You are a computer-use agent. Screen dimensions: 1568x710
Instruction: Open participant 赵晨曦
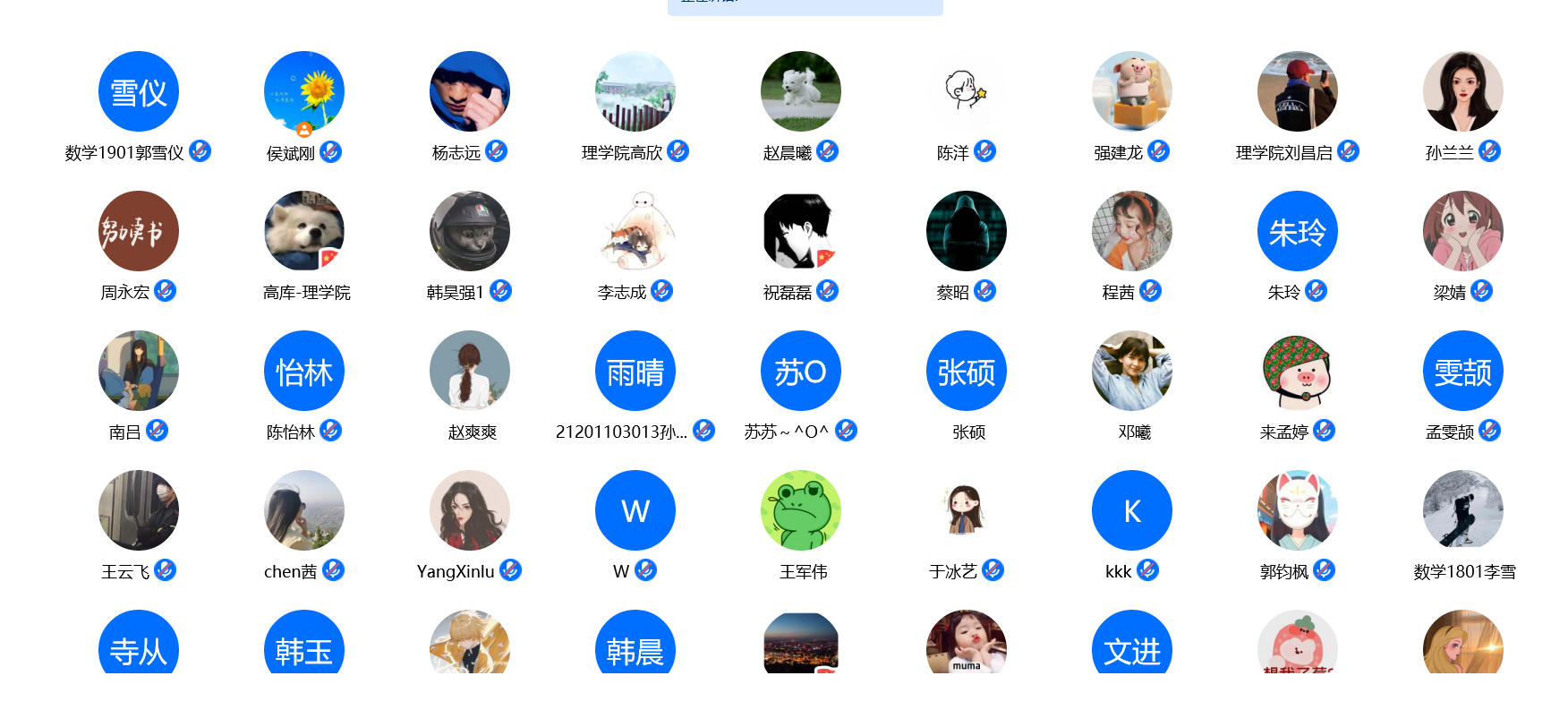coord(800,92)
